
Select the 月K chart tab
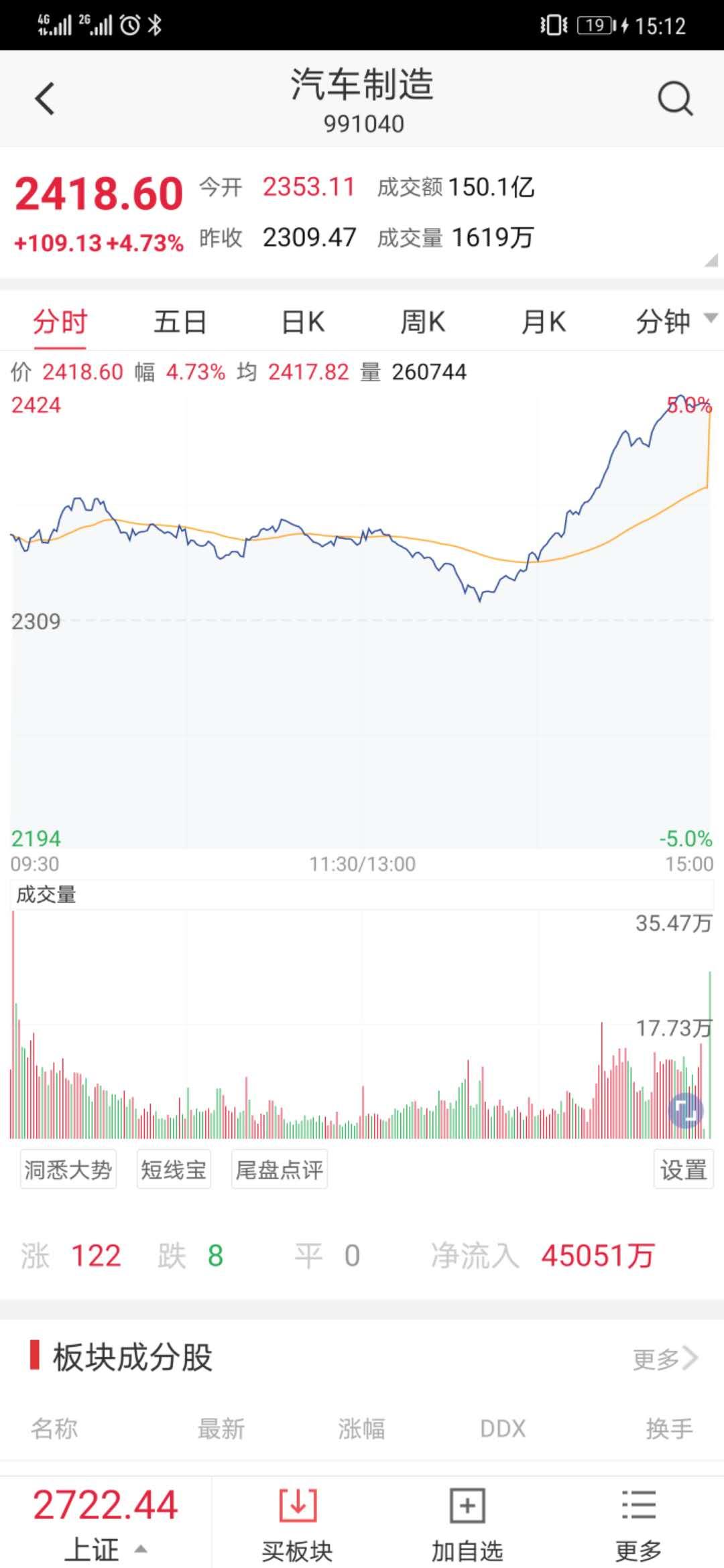pos(543,322)
